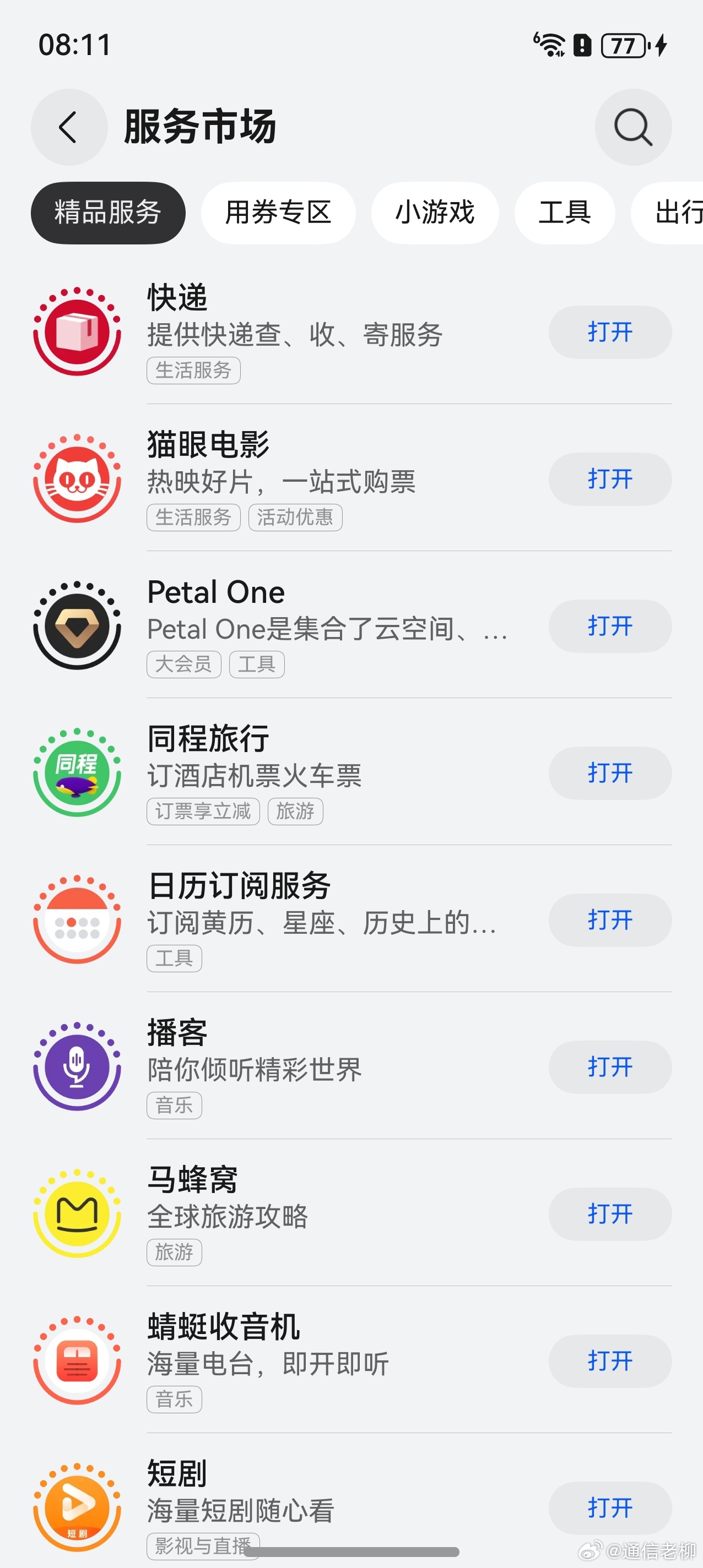Tap 打开 for 猫眼电影

[x=610, y=479]
